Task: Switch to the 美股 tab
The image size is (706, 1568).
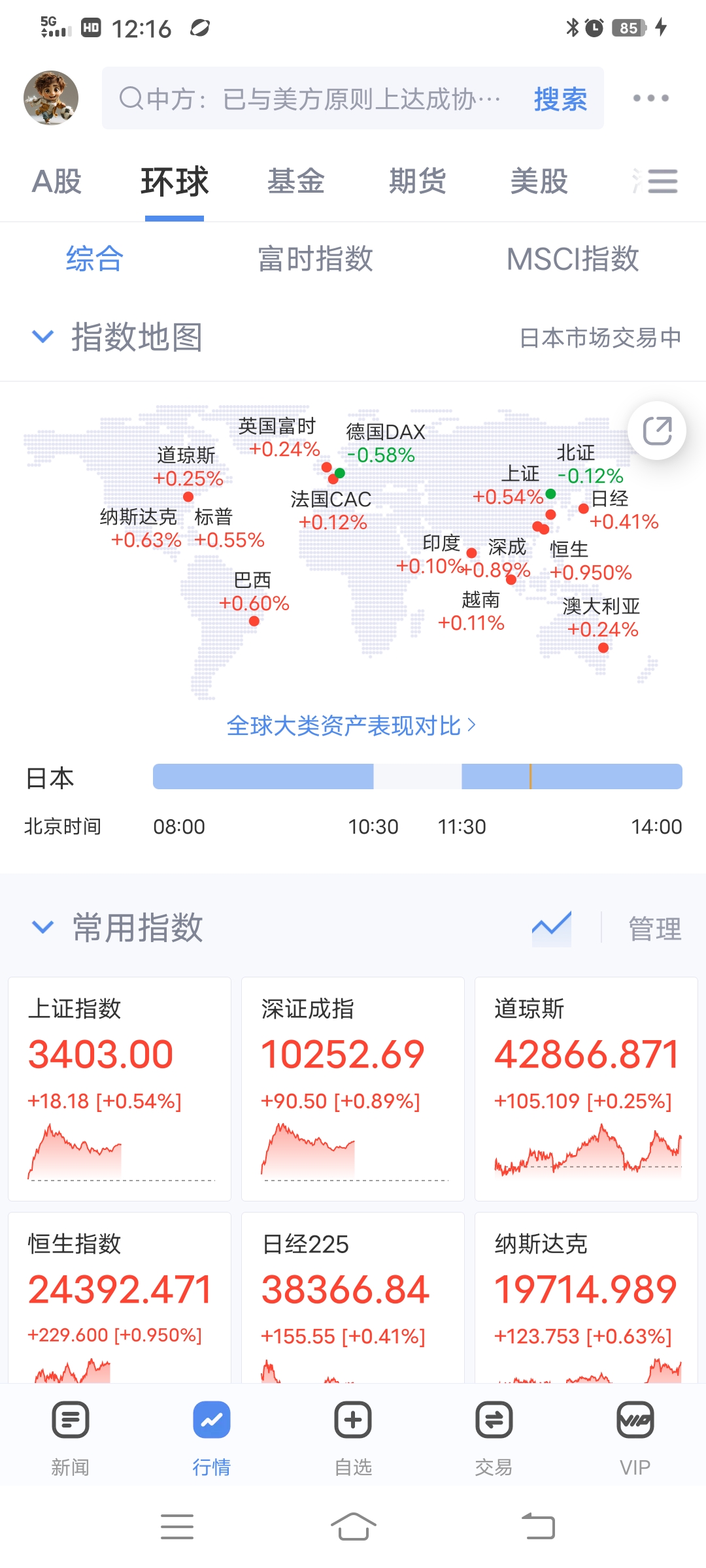Action: [x=540, y=181]
